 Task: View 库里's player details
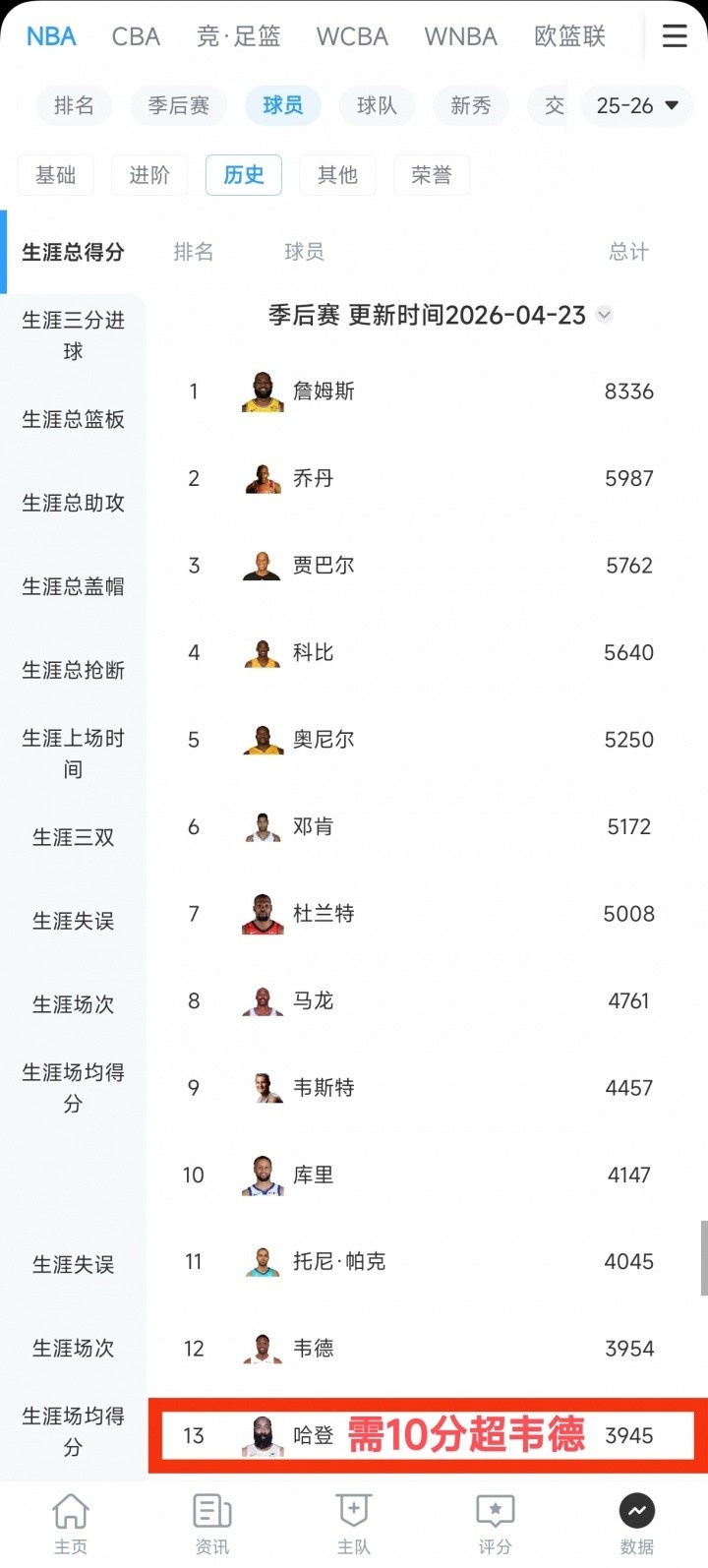313,1175
